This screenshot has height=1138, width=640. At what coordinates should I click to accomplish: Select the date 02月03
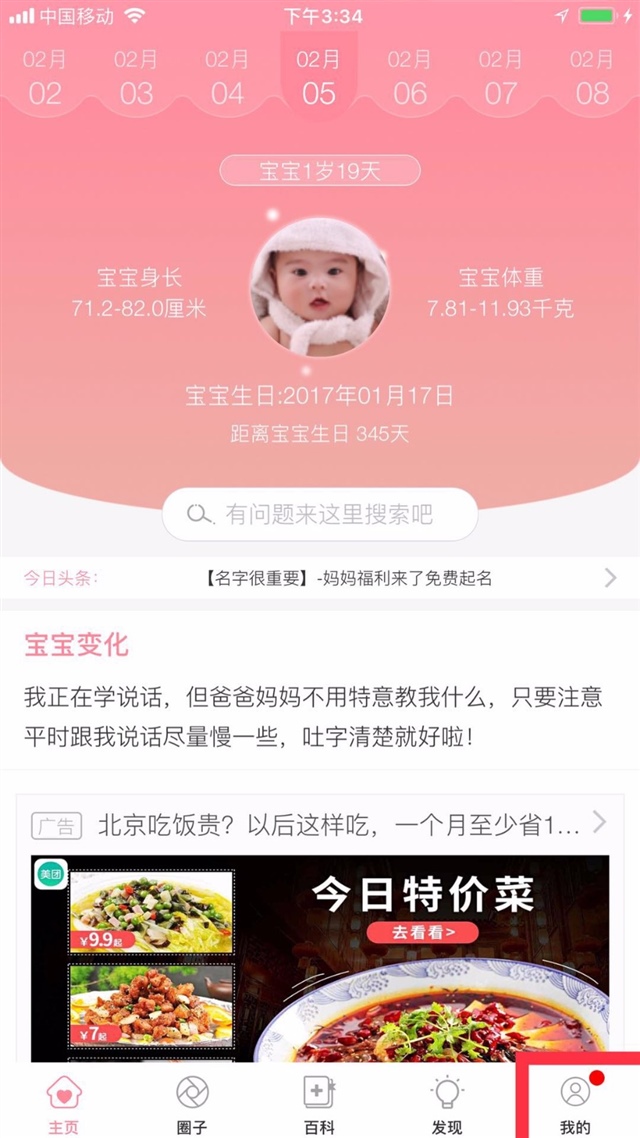tap(136, 79)
